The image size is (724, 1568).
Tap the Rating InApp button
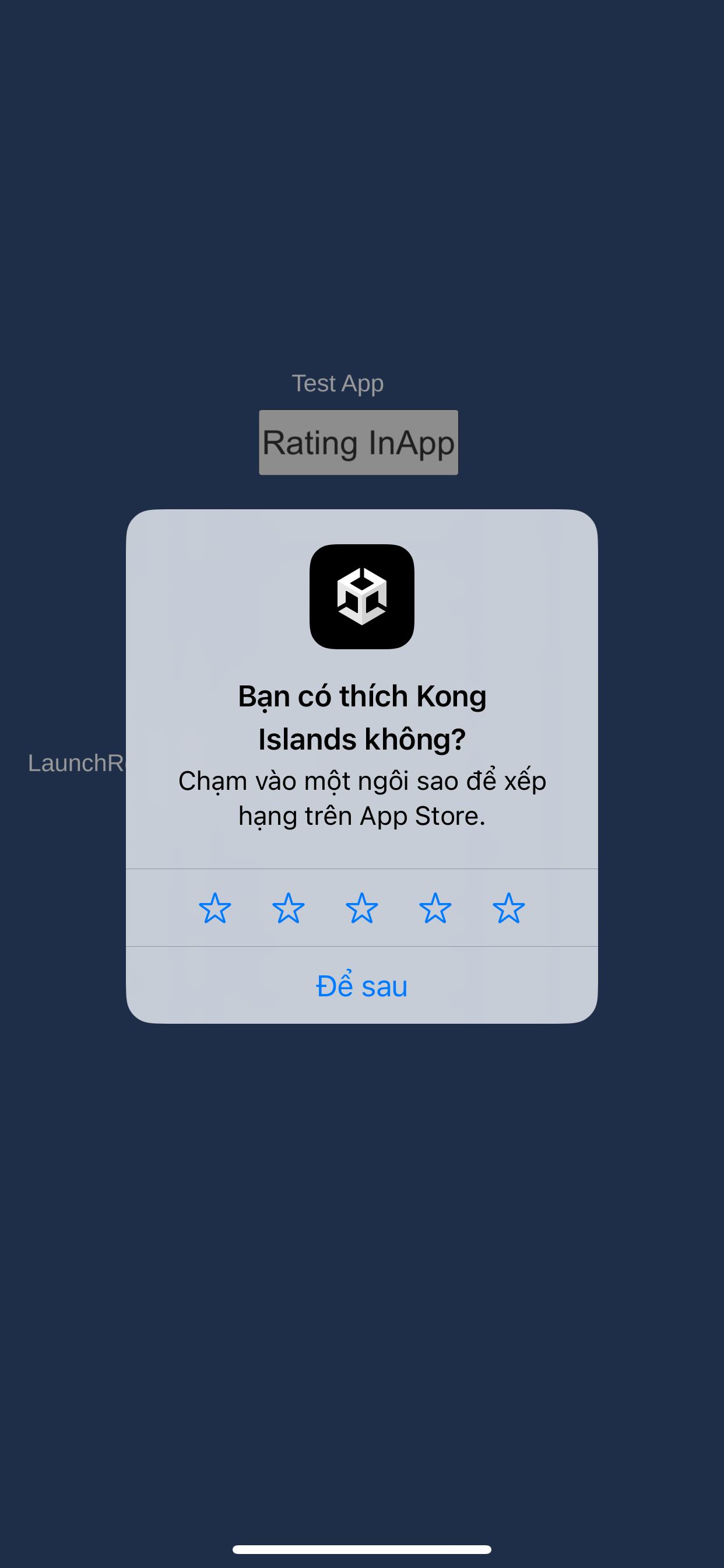[359, 443]
